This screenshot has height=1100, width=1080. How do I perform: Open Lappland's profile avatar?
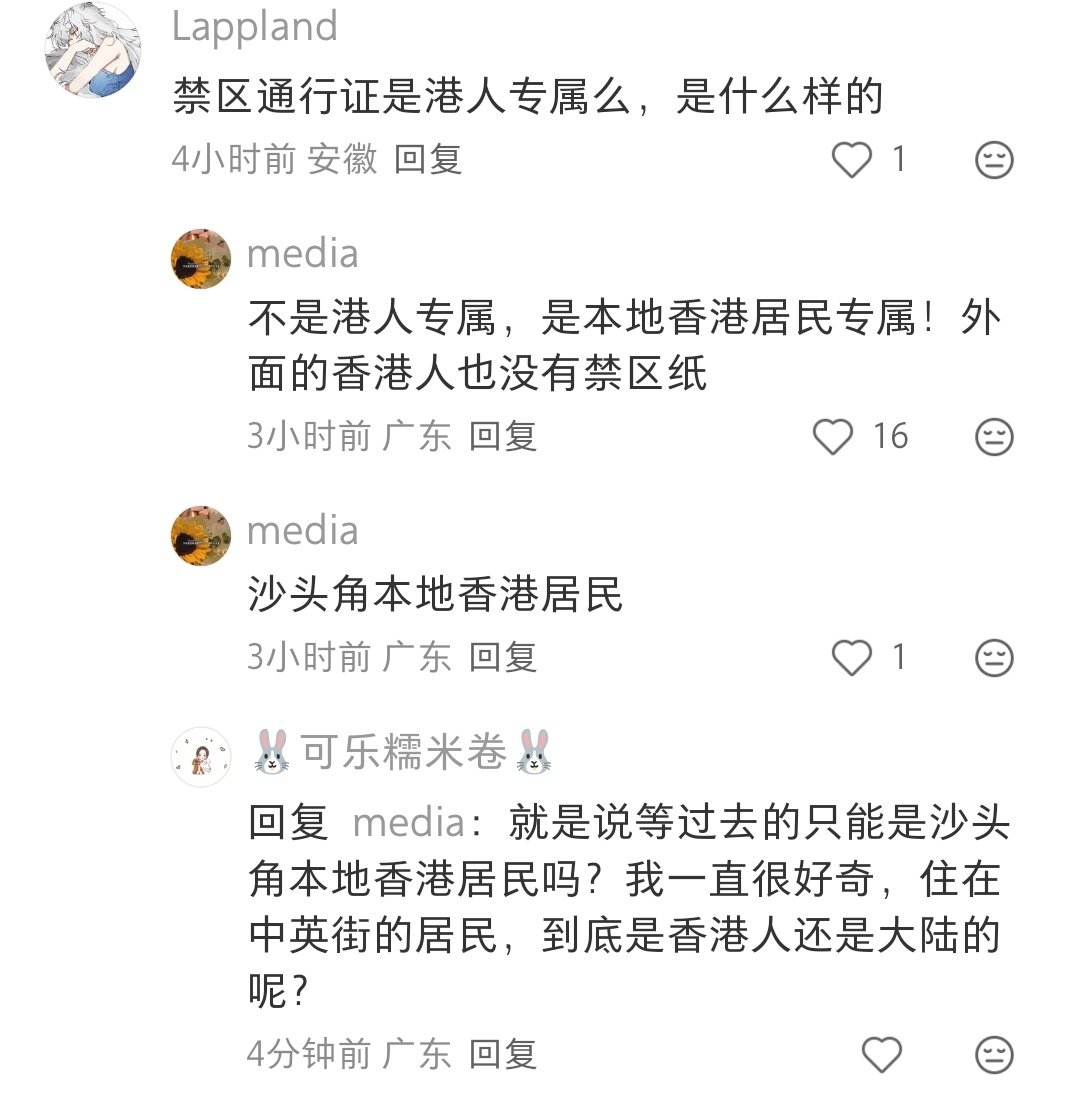[x=93, y=49]
